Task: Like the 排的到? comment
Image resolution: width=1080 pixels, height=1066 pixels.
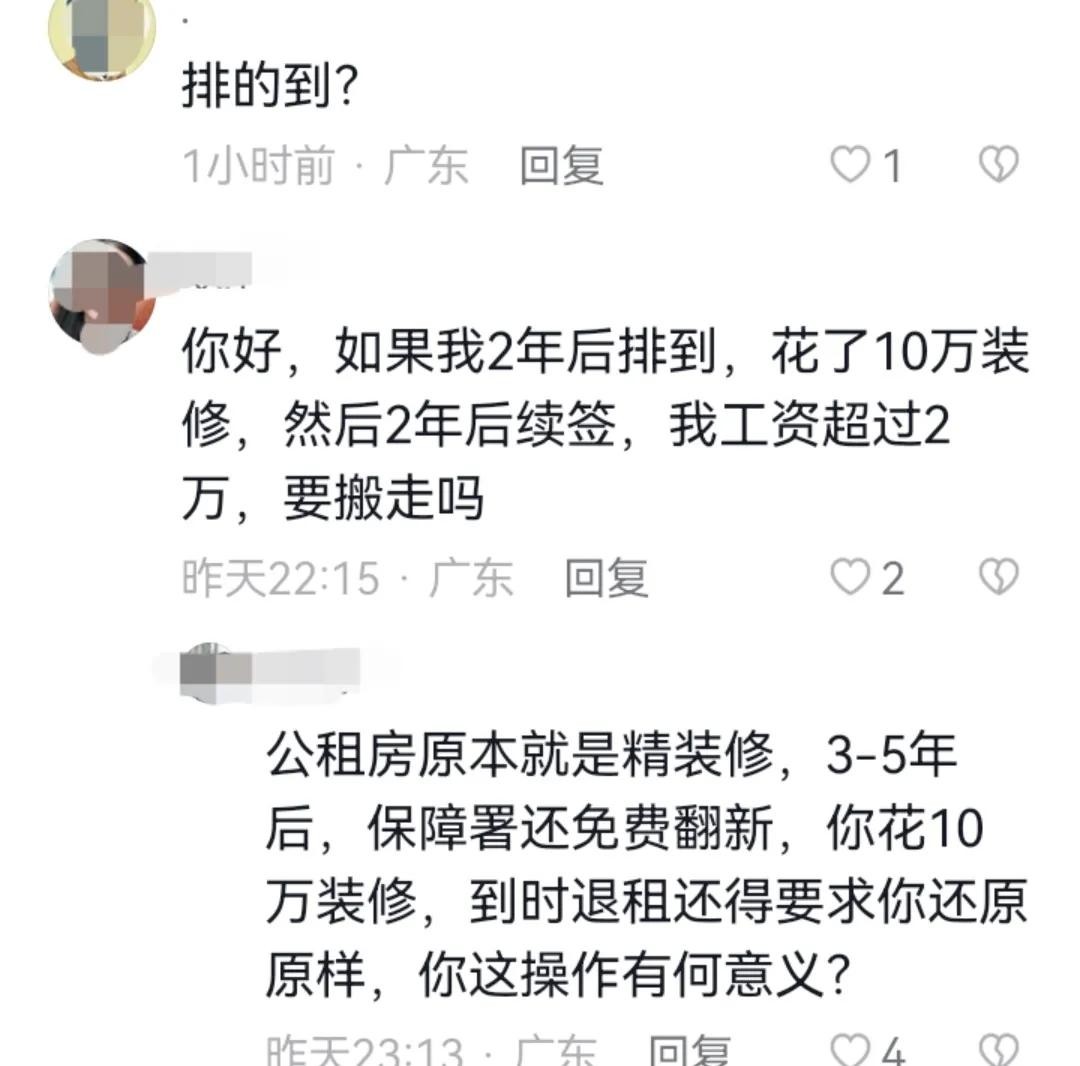Action: [x=851, y=165]
